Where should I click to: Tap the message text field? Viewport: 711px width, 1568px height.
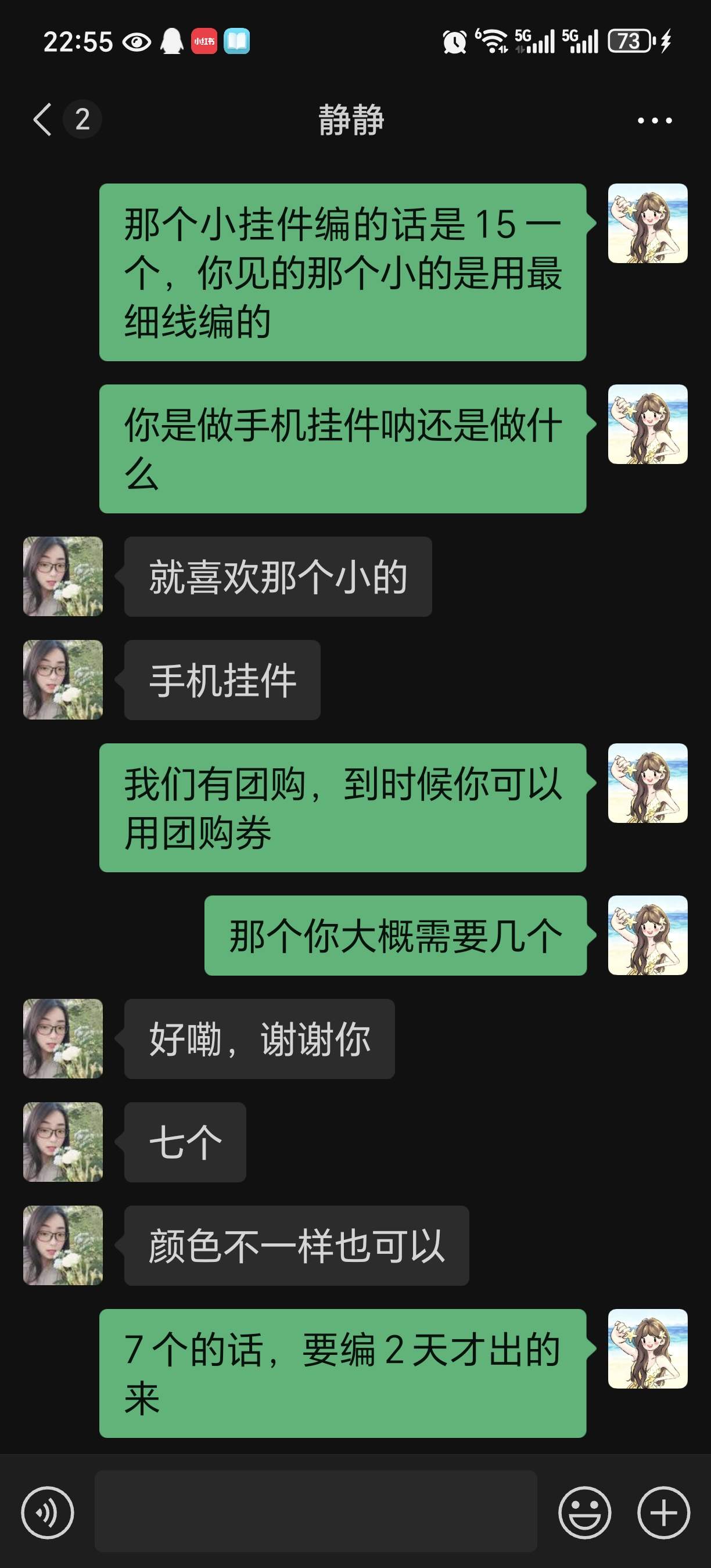pos(315,1511)
